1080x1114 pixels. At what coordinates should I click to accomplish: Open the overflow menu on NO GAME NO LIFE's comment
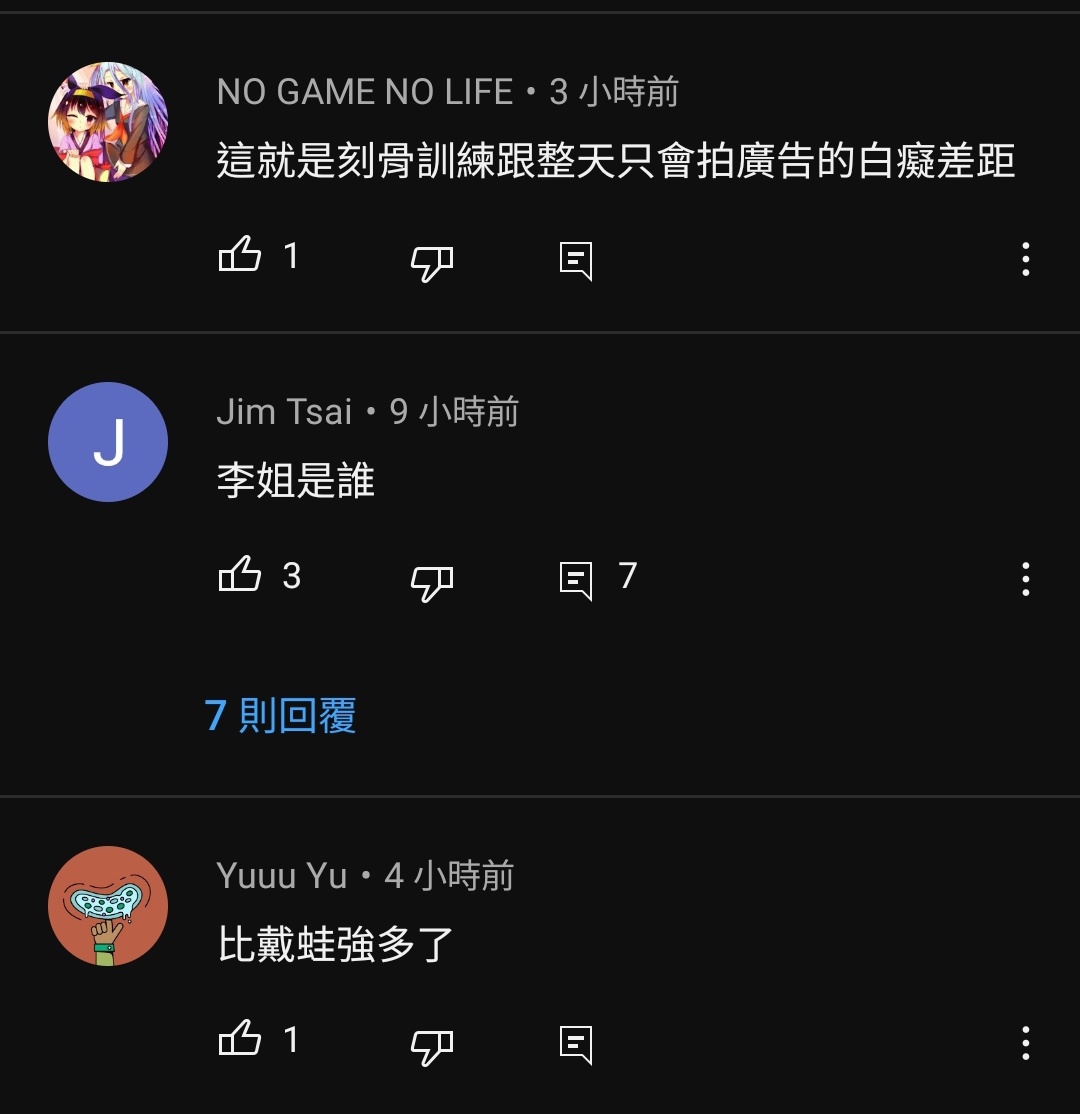click(x=1025, y=259)
